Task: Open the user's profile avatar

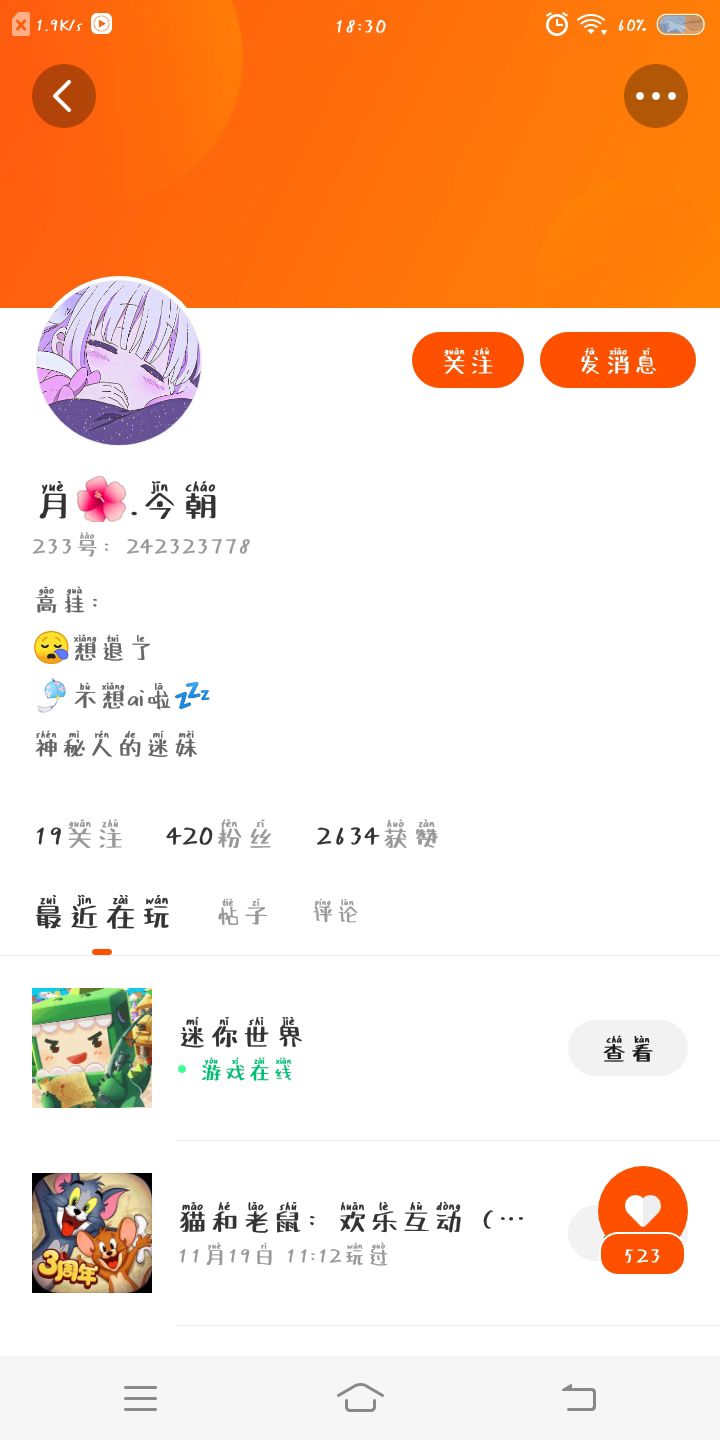Action: pyautogui.click(x=119, y=362)
